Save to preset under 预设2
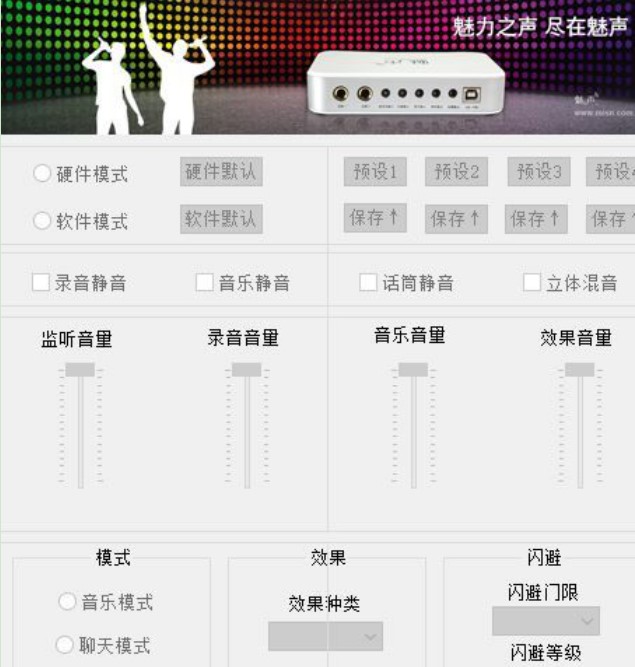635x667 pixels. coord(456,218)
